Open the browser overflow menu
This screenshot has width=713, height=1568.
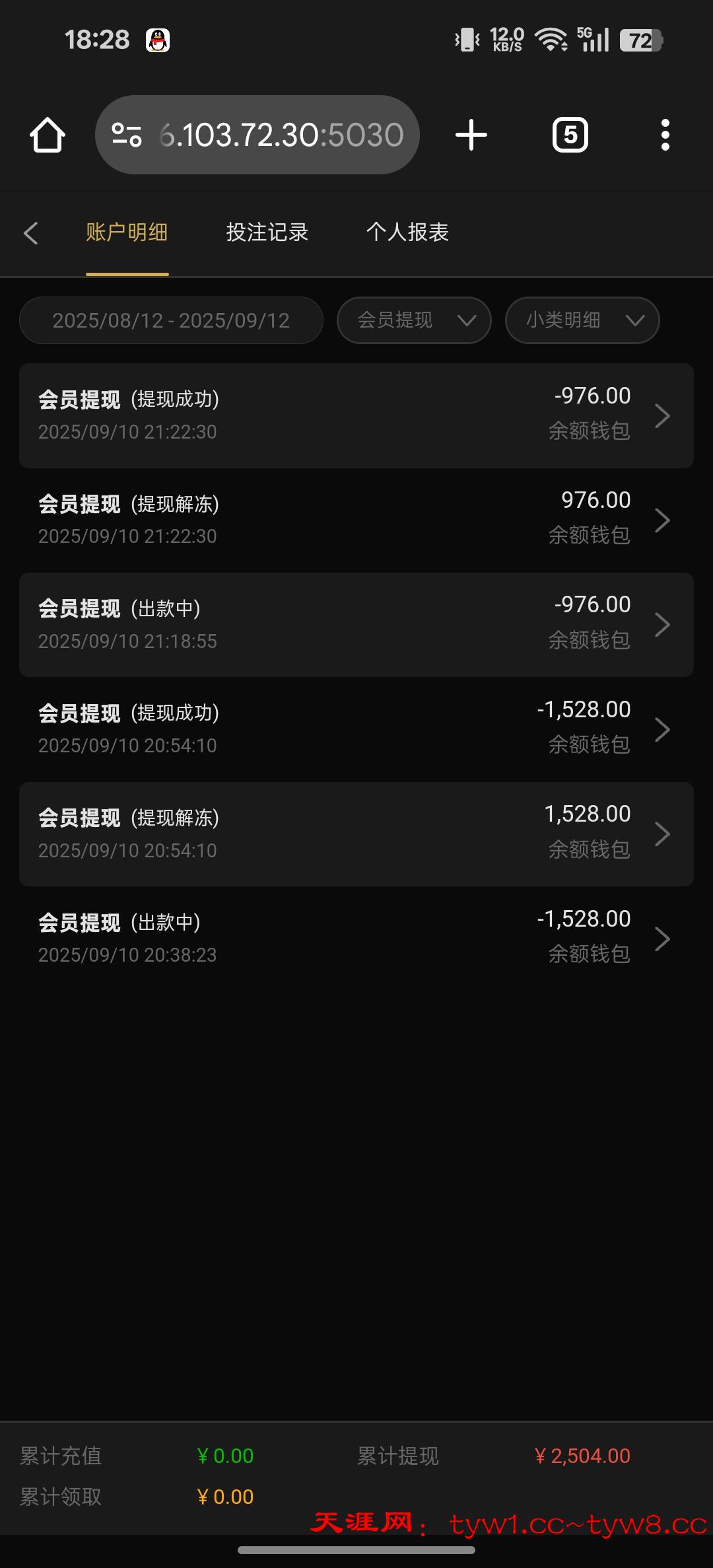(665, 135)
